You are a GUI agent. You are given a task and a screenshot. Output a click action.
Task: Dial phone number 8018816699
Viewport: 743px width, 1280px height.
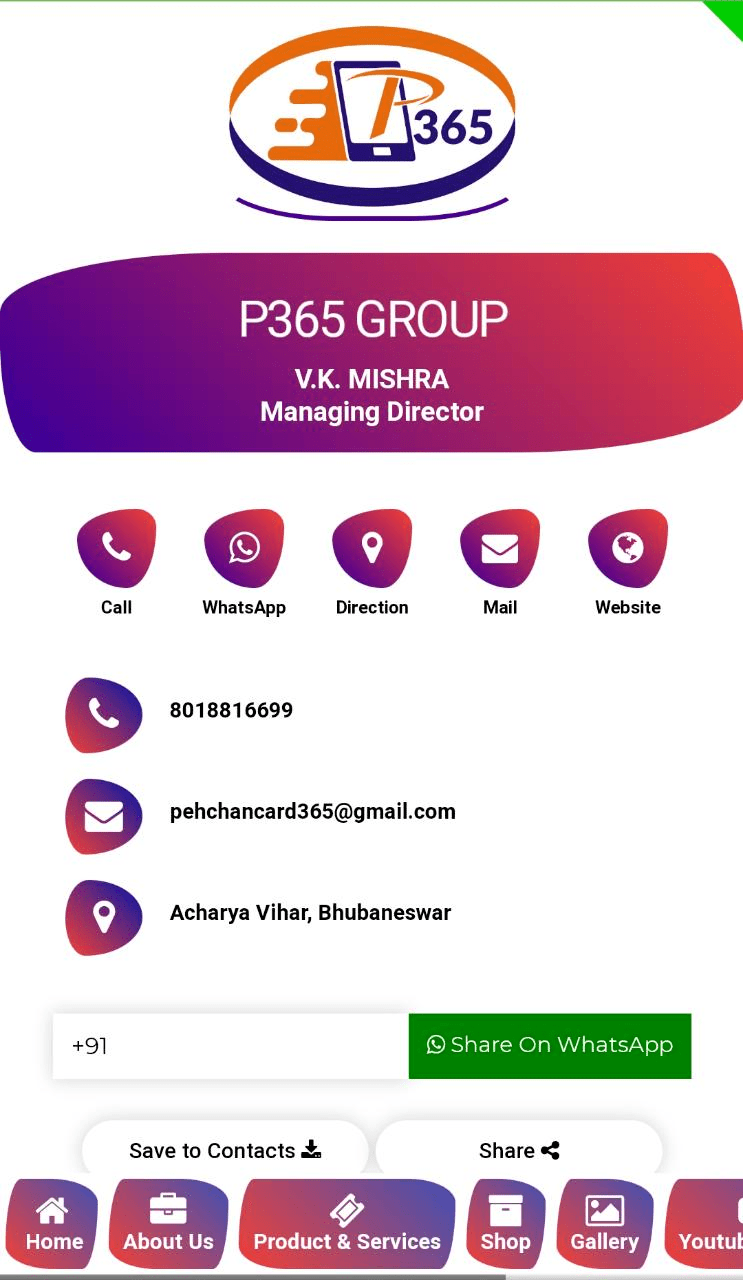(x=231, y=711)
